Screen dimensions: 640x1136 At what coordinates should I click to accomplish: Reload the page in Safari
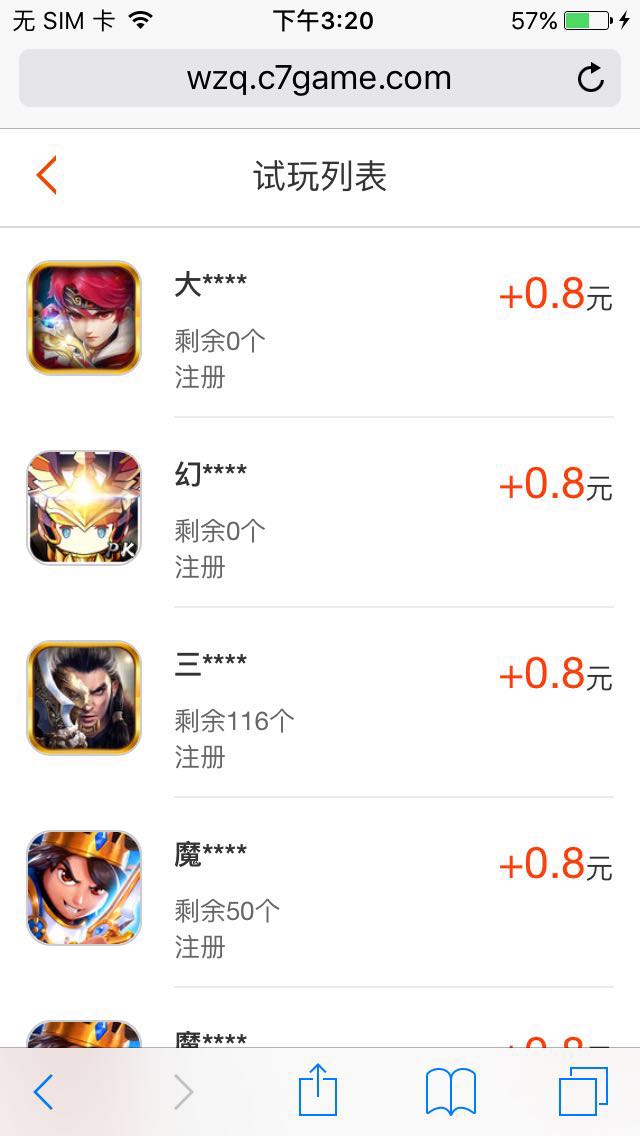(591, 78)
